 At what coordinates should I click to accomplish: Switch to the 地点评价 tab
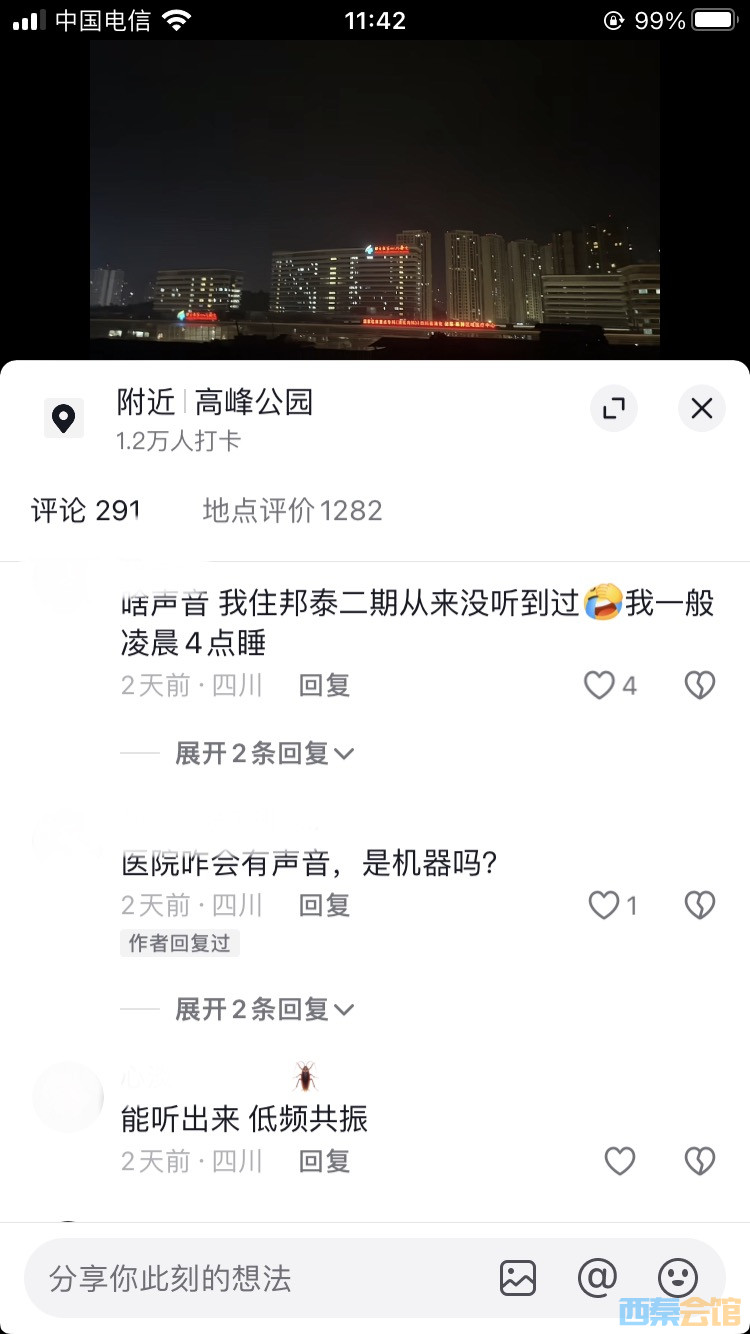292,511
